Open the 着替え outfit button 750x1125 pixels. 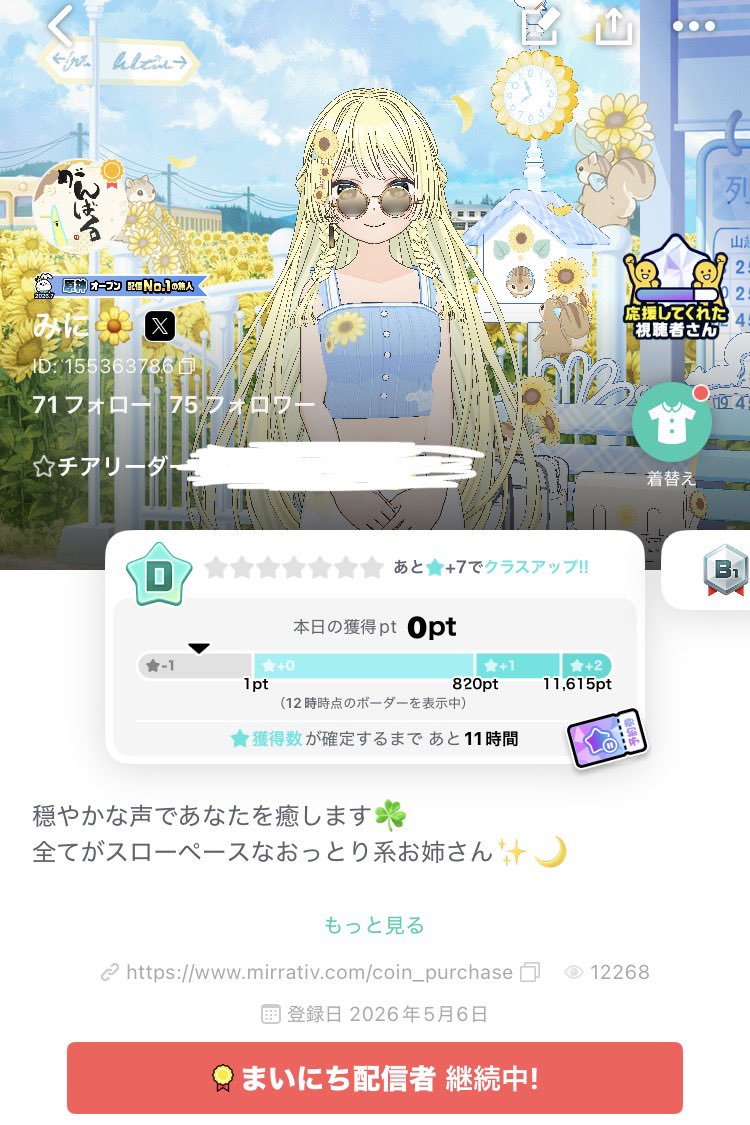point(671,433)
